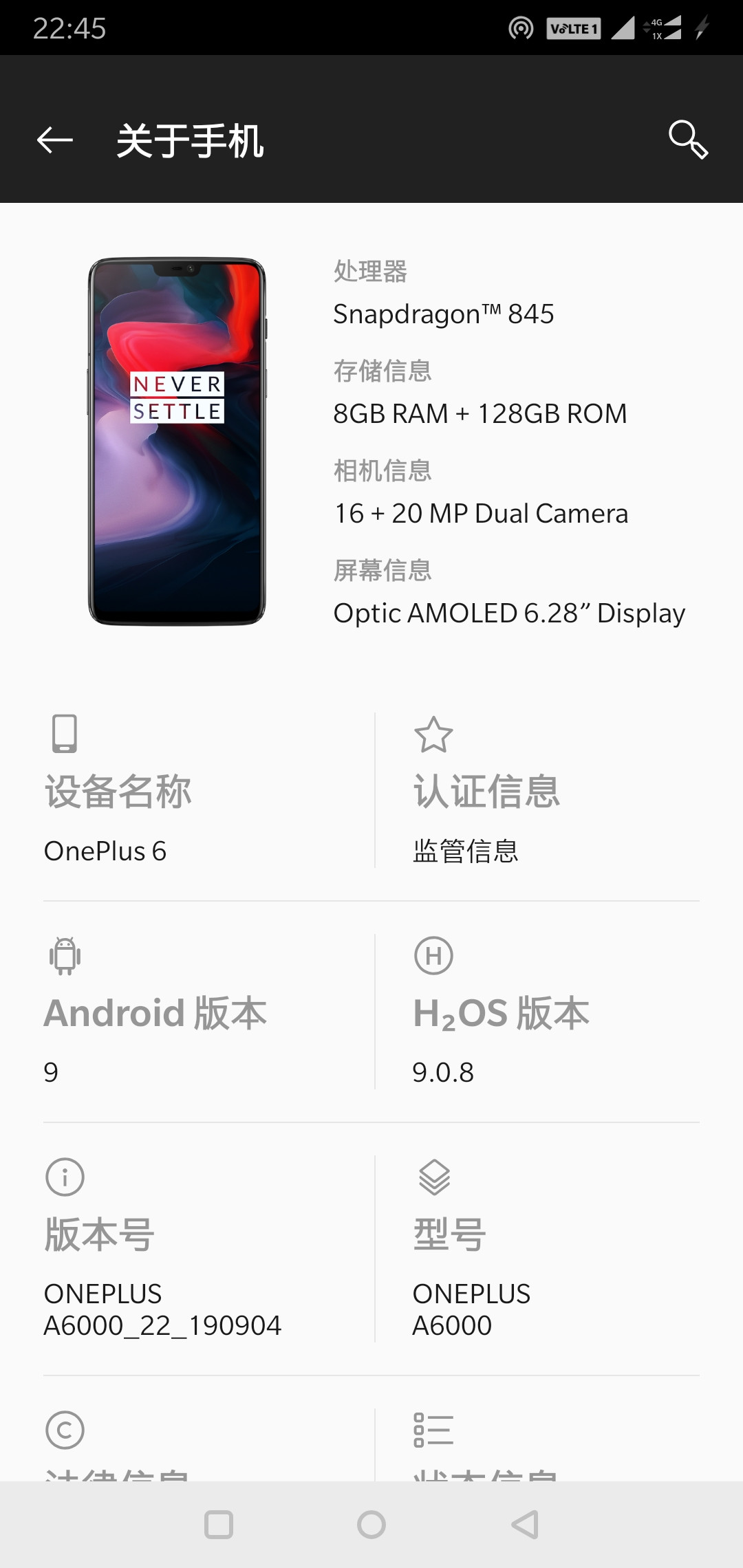The image size is (743, 1568).
Task: Open 设备名称 OnePlus 6 entry
Action: [x=206, y=791]
